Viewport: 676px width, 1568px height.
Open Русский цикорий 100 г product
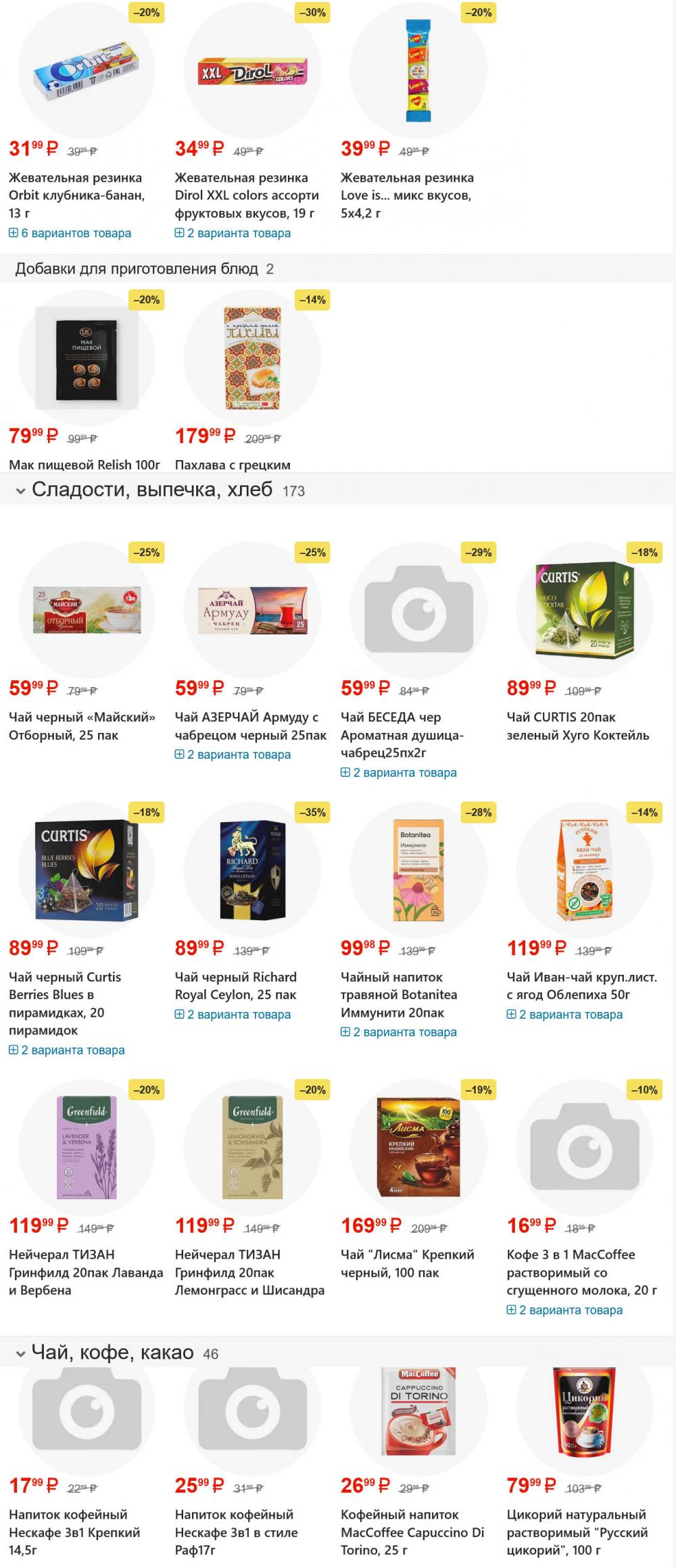pos(576,1532)
